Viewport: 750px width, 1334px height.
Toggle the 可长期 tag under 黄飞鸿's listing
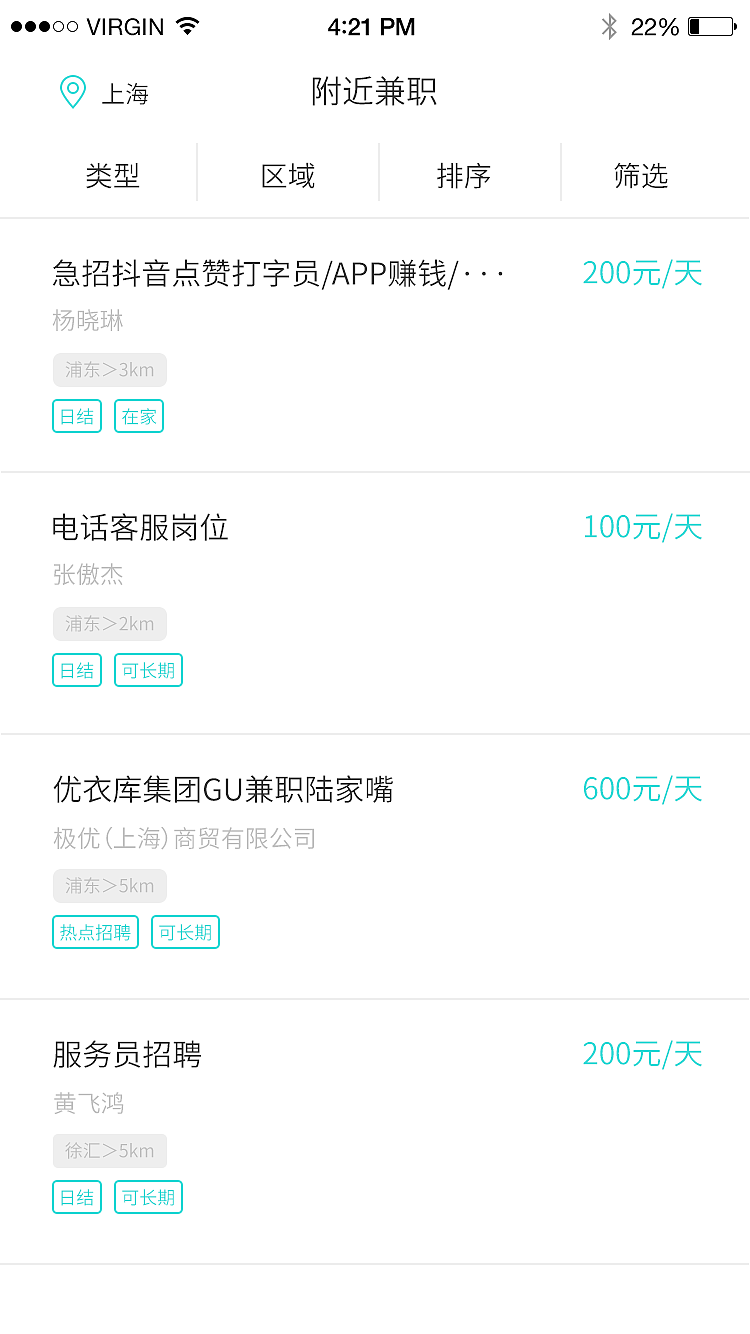(x=148, y=1197)
